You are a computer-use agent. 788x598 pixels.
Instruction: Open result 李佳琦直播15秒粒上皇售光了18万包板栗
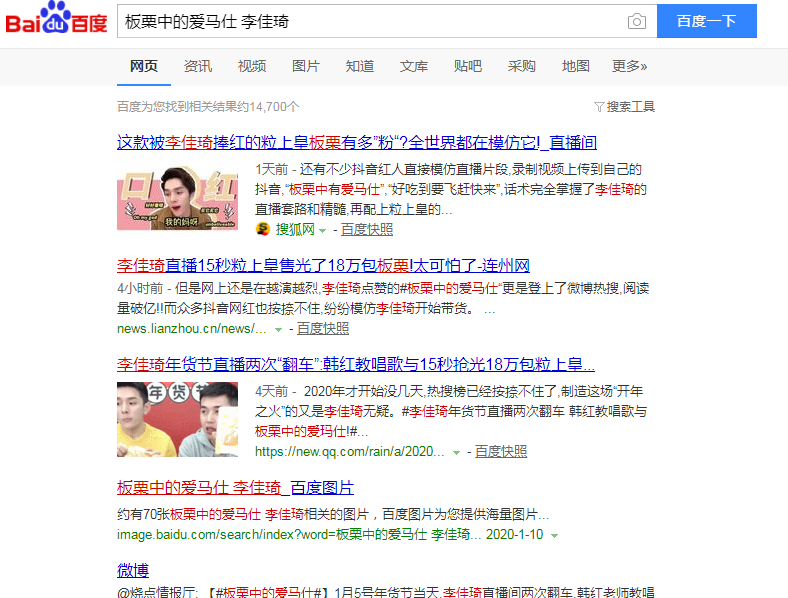[323, 265]
